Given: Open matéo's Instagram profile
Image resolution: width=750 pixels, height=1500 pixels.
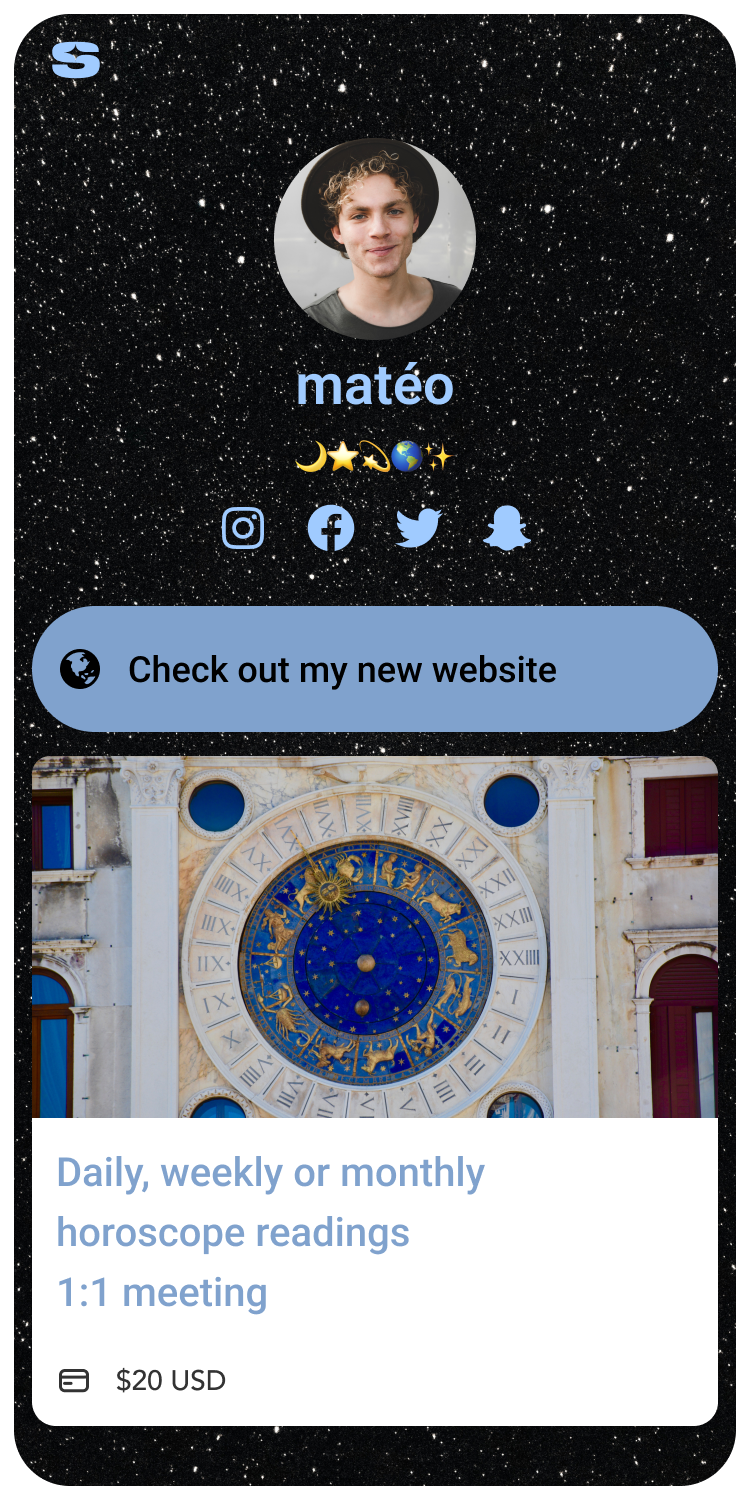Looking at the screenshot, I should [243, 528].
